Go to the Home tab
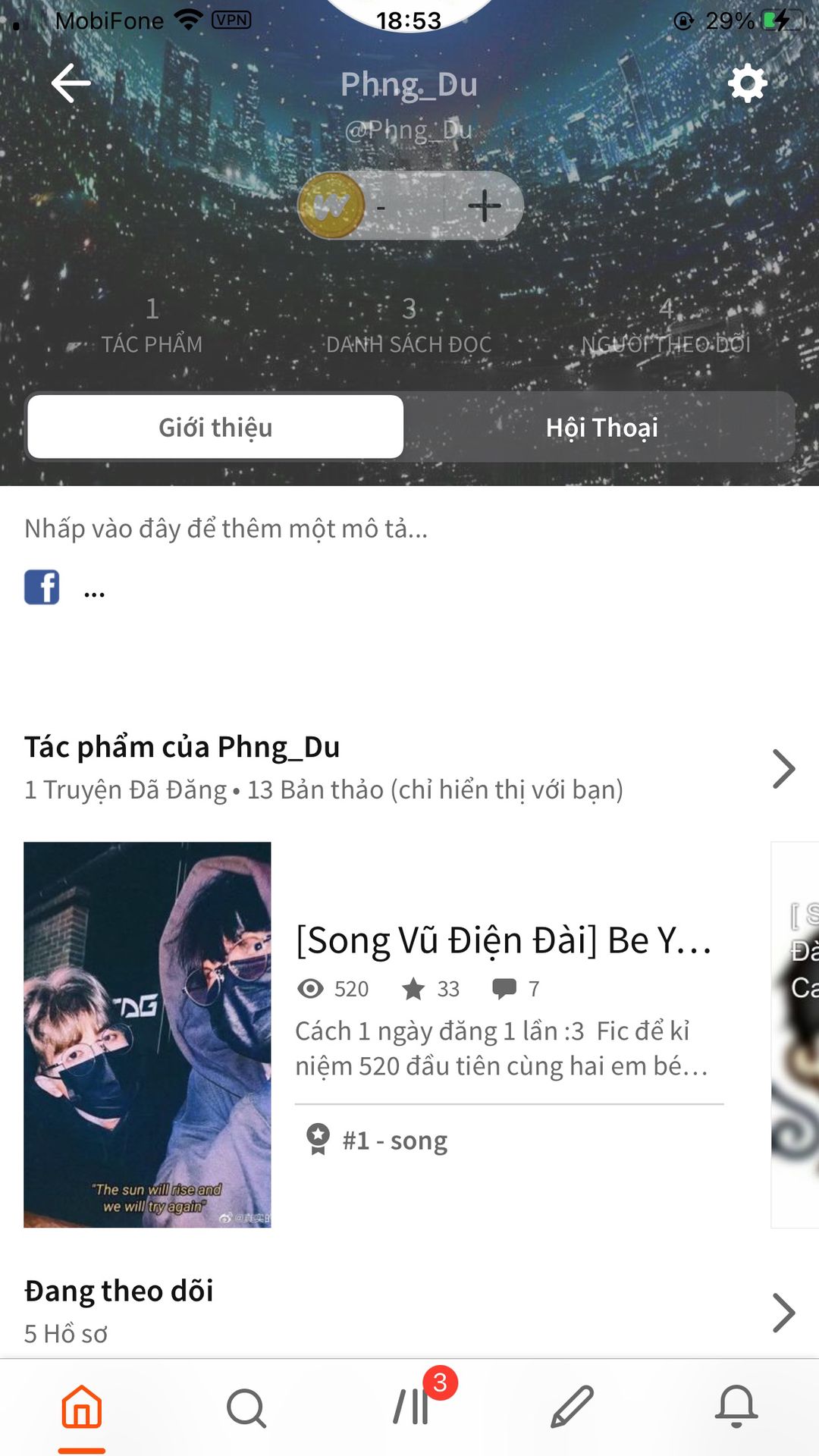The width and height of the screenshot is (819, 1456). click(x=82, y=1407)
